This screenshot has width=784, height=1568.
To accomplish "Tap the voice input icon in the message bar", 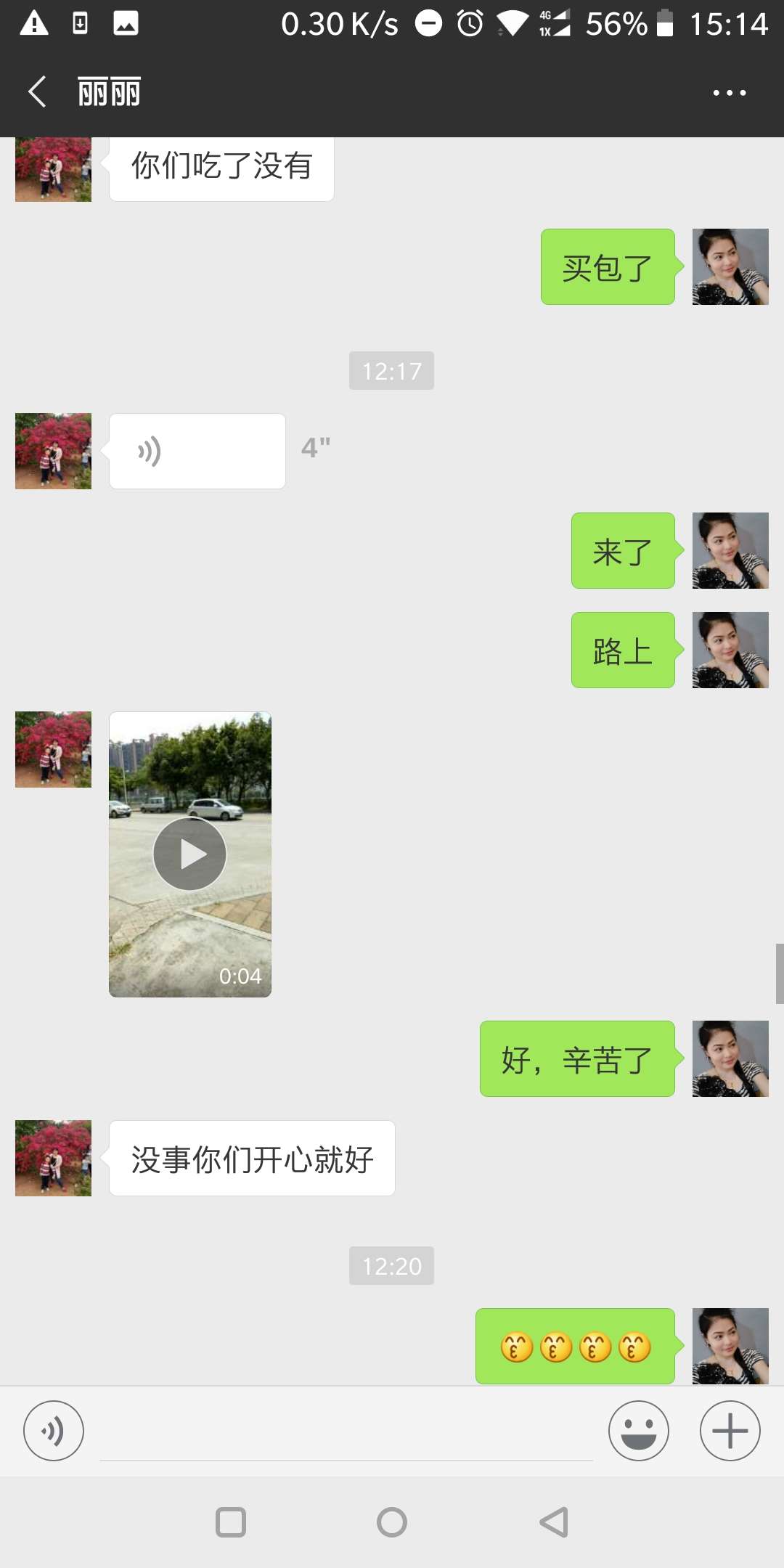I will (x=53, y=1431).
